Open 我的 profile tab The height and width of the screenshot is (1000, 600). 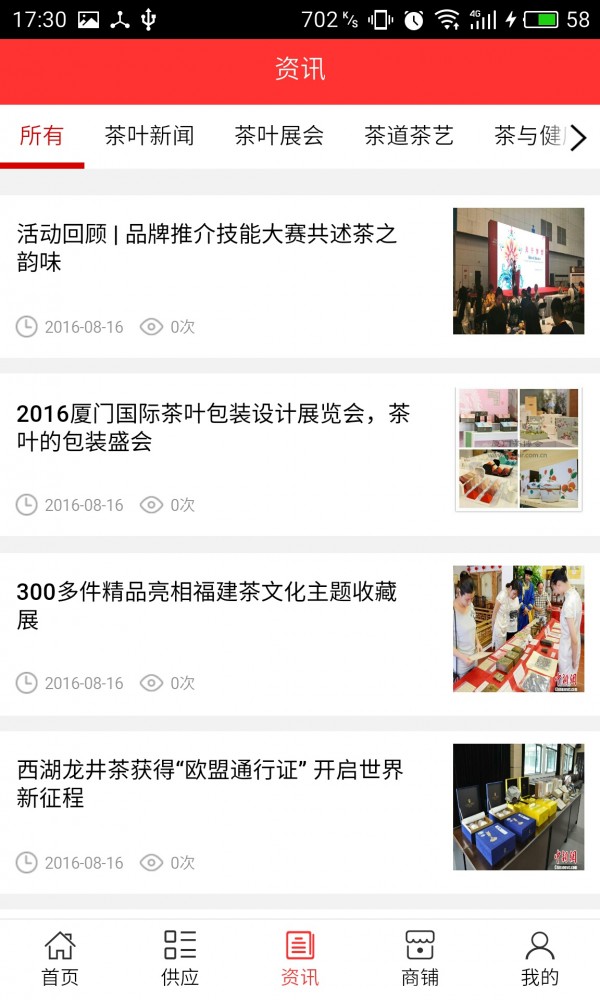(539, 959)
